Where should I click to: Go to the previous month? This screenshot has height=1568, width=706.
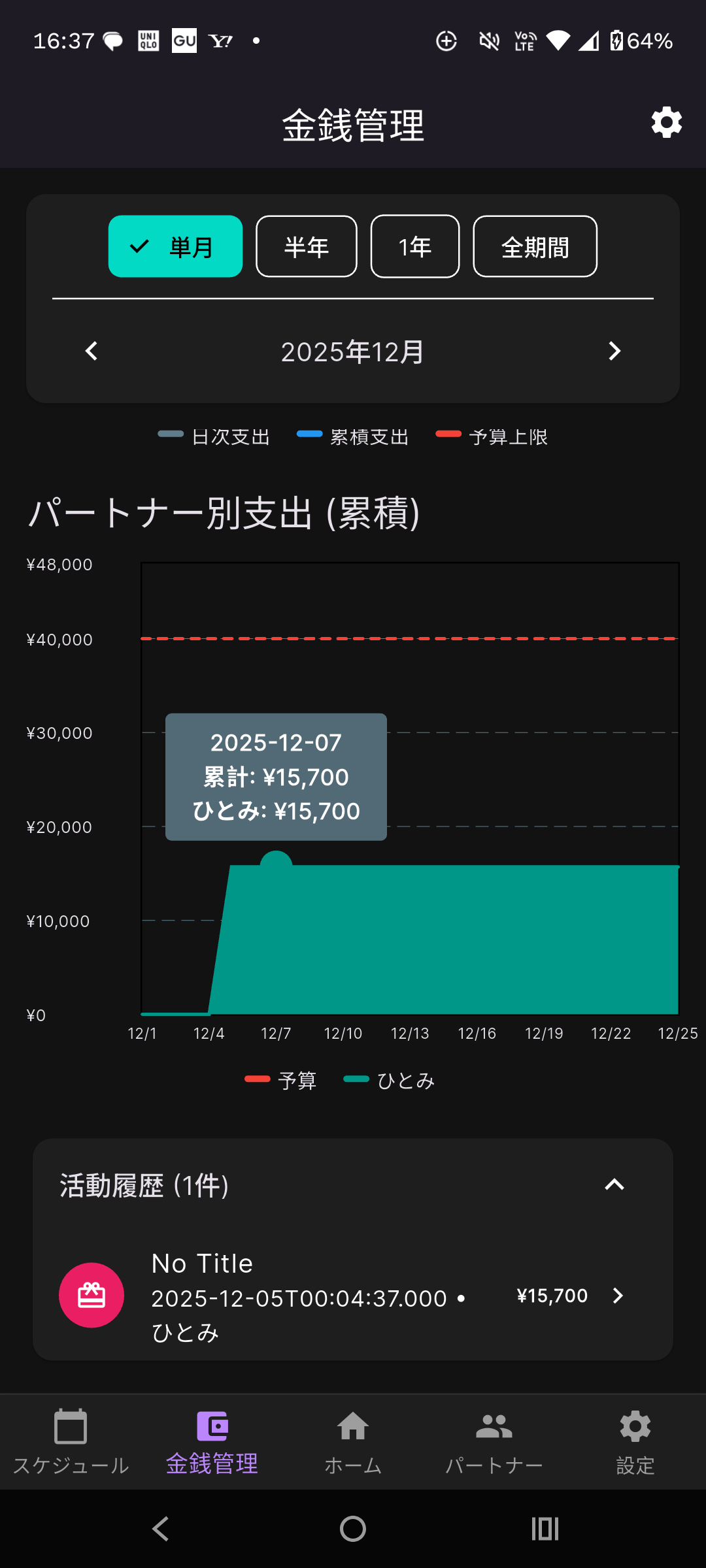(92, 351)
